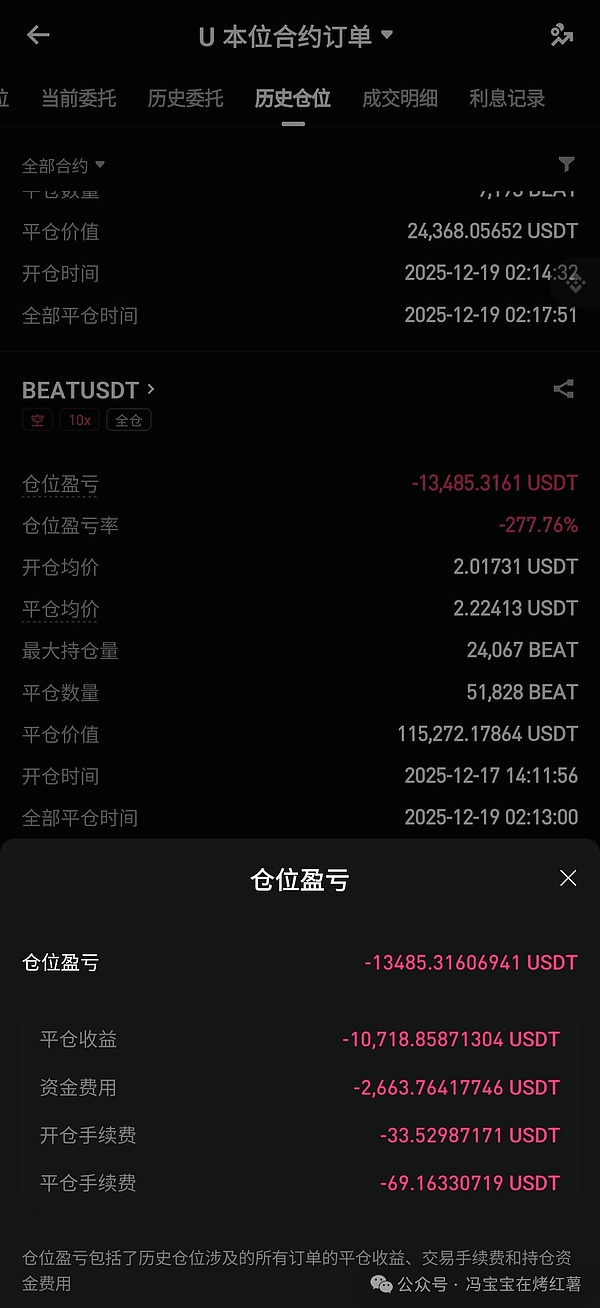The width and height of the screenshot is (600, 1308).
Task: Open the funnel filter icon
Action: click(x=566, y=164)
